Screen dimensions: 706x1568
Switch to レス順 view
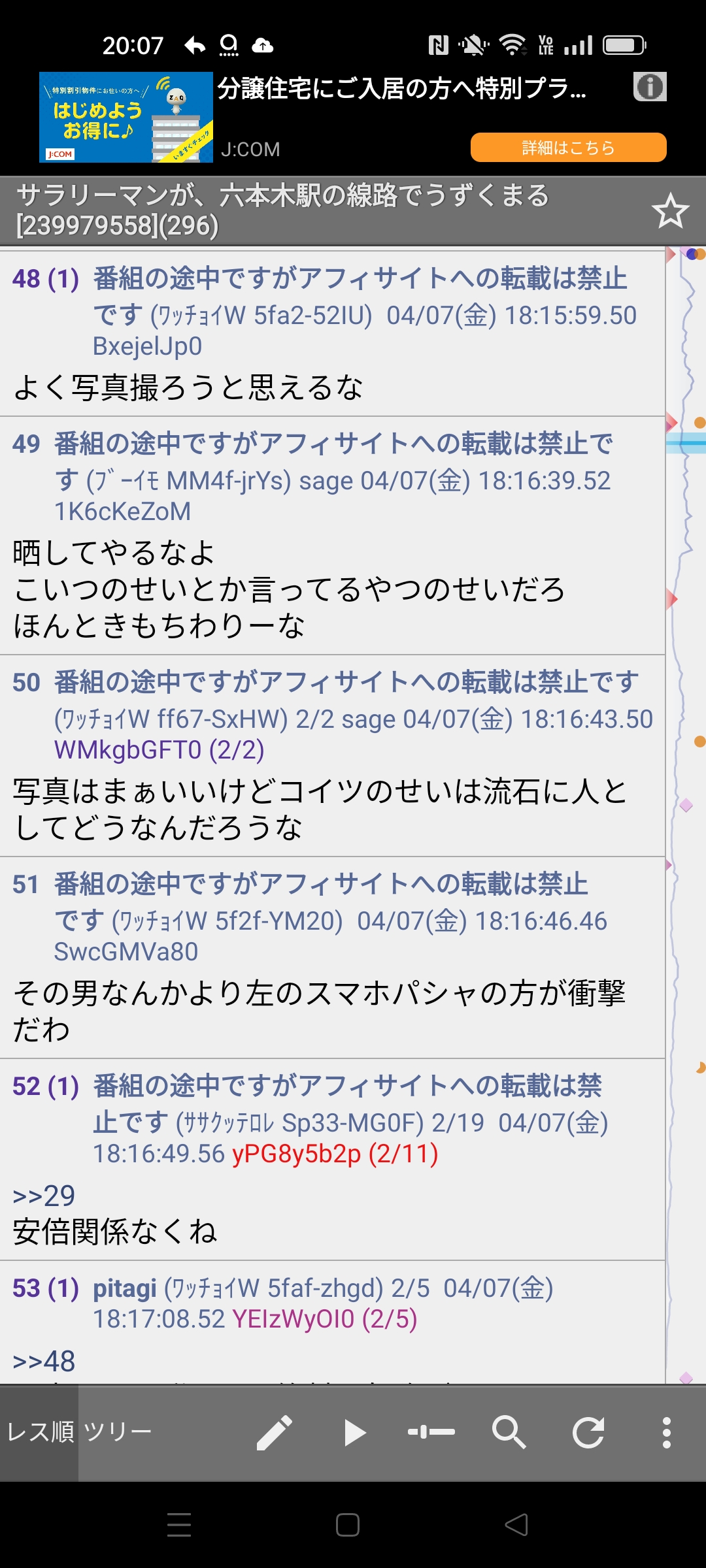40,1432
